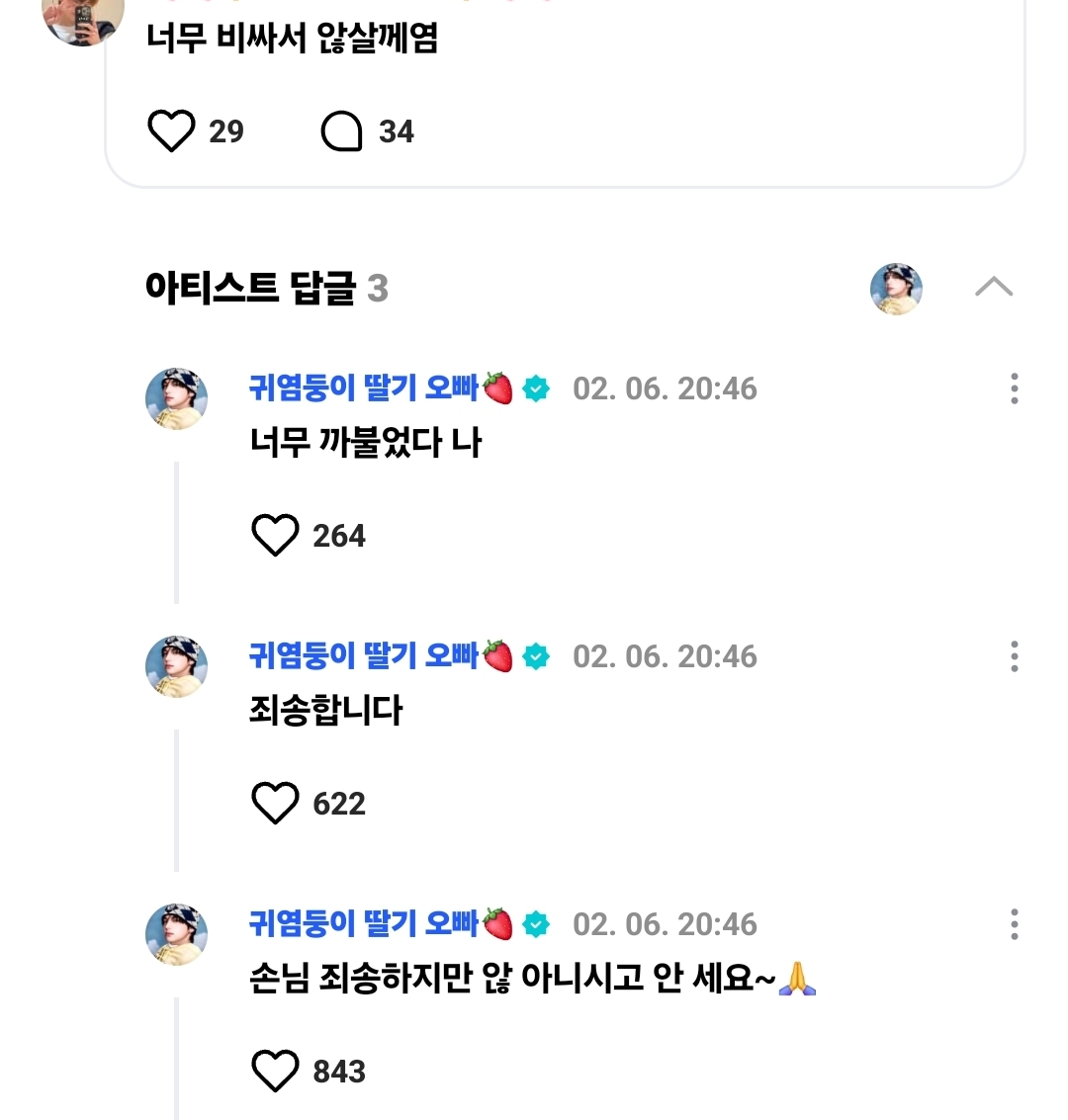Like the reply '손님 죄송하지만 않 아니시고 안 세요~'
The image size is (1068, 1120).
click(275, 1071)
